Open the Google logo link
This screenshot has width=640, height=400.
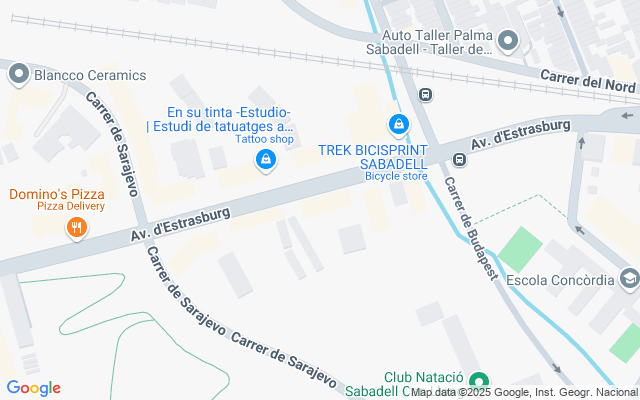pos(34,388)
